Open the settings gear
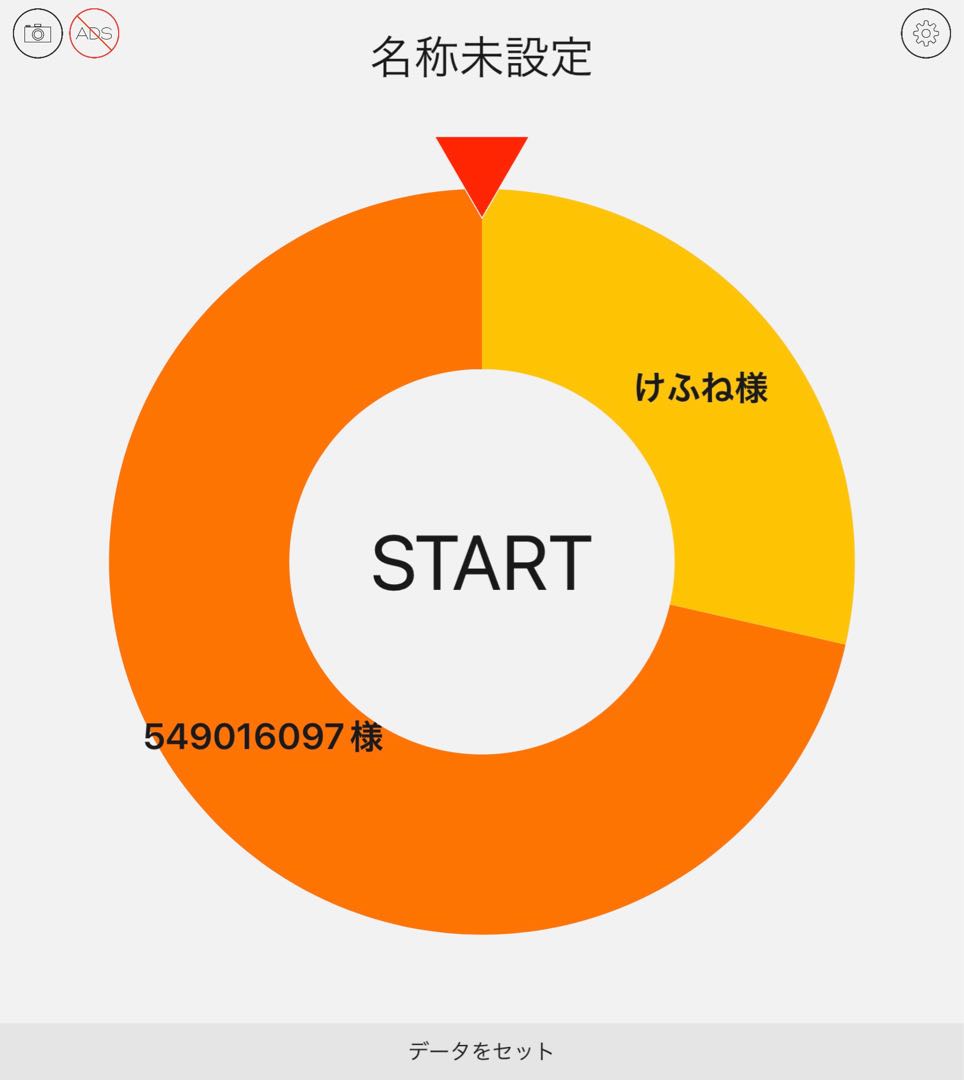The image size is (964, 1080). tap(925, 34)
